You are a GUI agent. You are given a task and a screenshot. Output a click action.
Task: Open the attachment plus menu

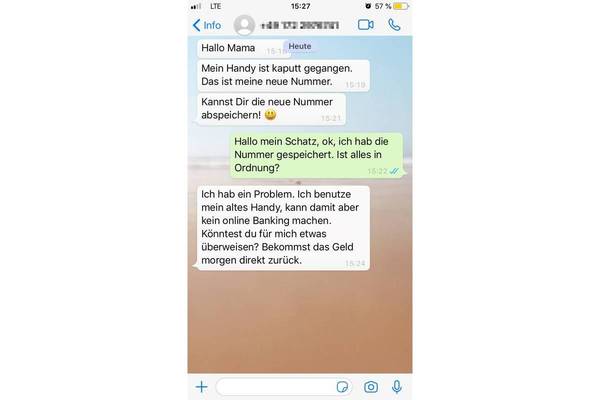(201, 386)
